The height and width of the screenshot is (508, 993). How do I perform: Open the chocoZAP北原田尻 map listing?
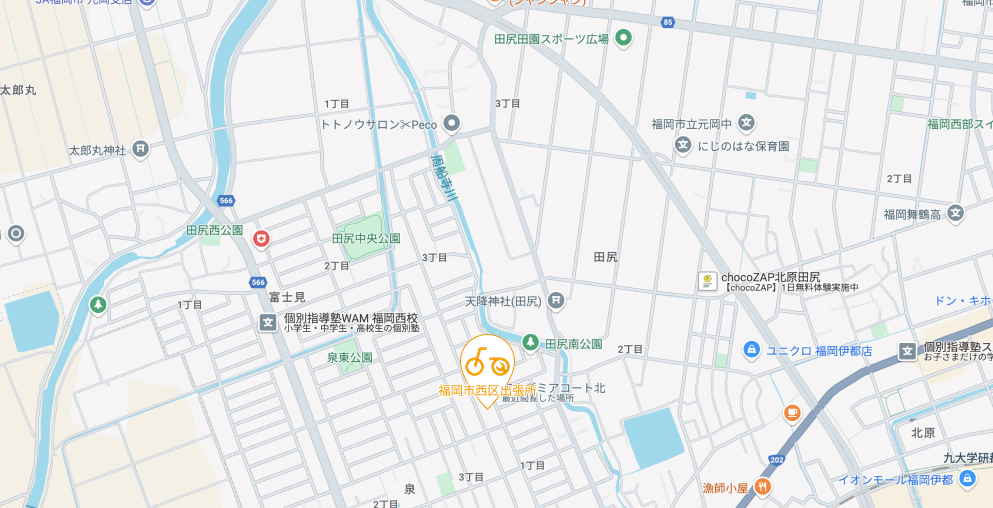tap(708, 282)
